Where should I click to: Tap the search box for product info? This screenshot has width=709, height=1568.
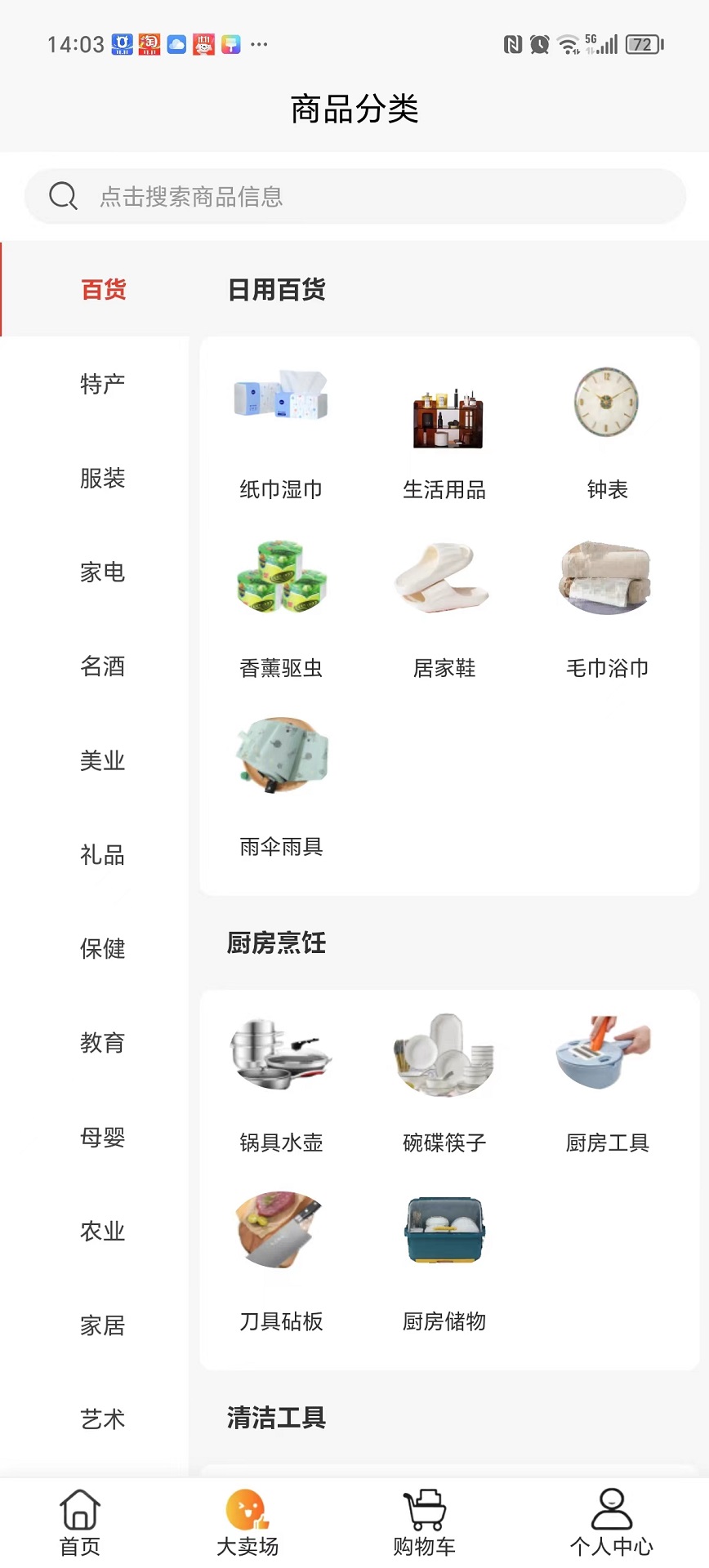pyautogui.click(x=354, y=197)
